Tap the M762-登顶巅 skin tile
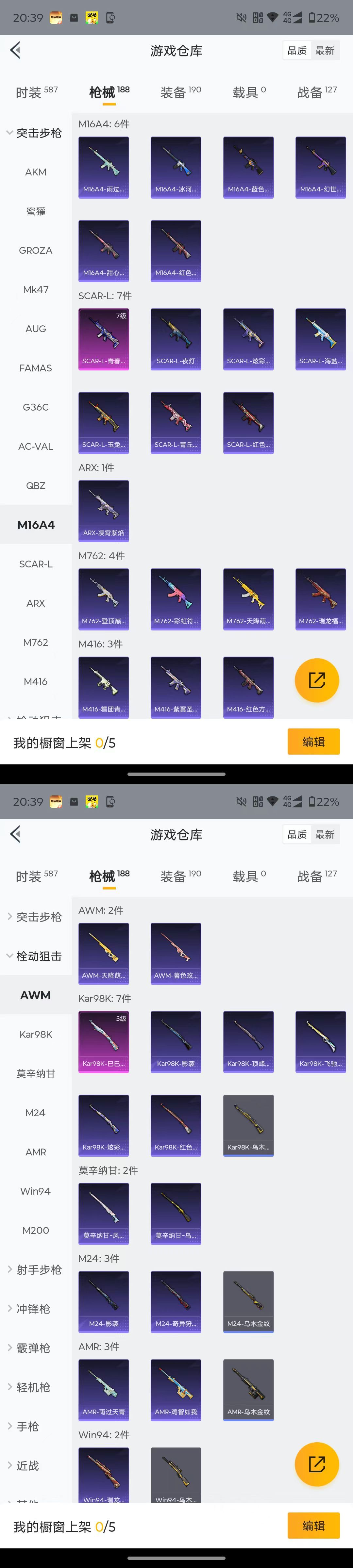Image resolution: width=353 pixels, height=1568 pixels. pos(104,599)
